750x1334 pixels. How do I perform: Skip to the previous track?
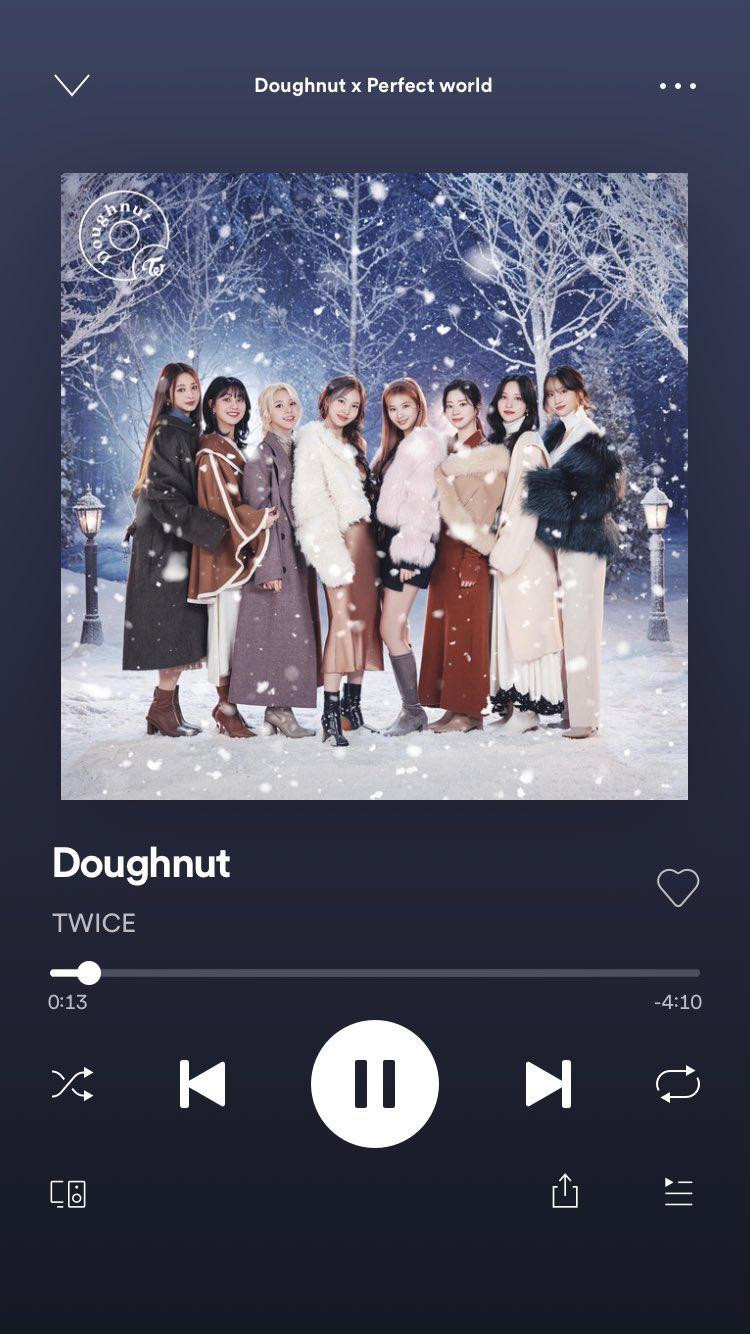tap(203, 1084)
